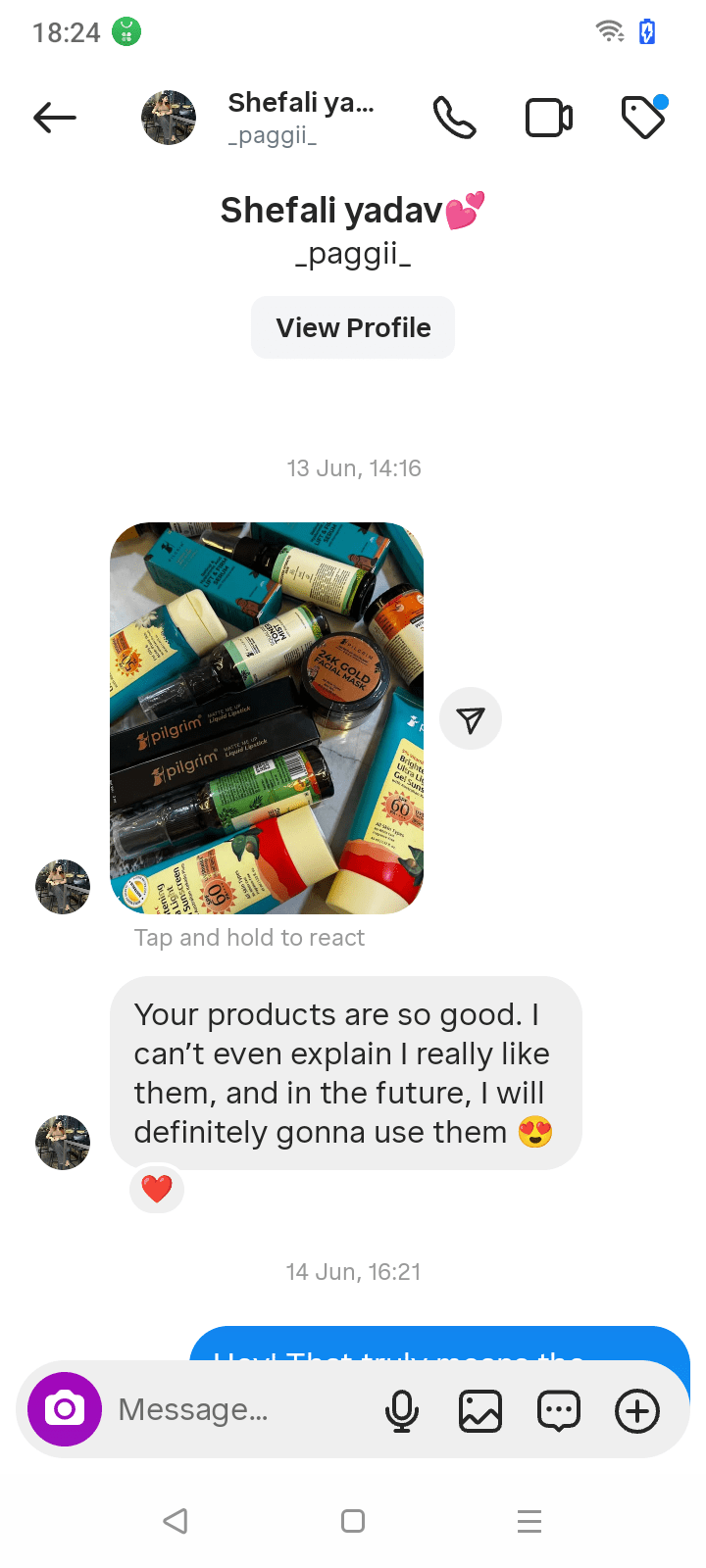Open saved replies bubble icon

(559, 1411)
